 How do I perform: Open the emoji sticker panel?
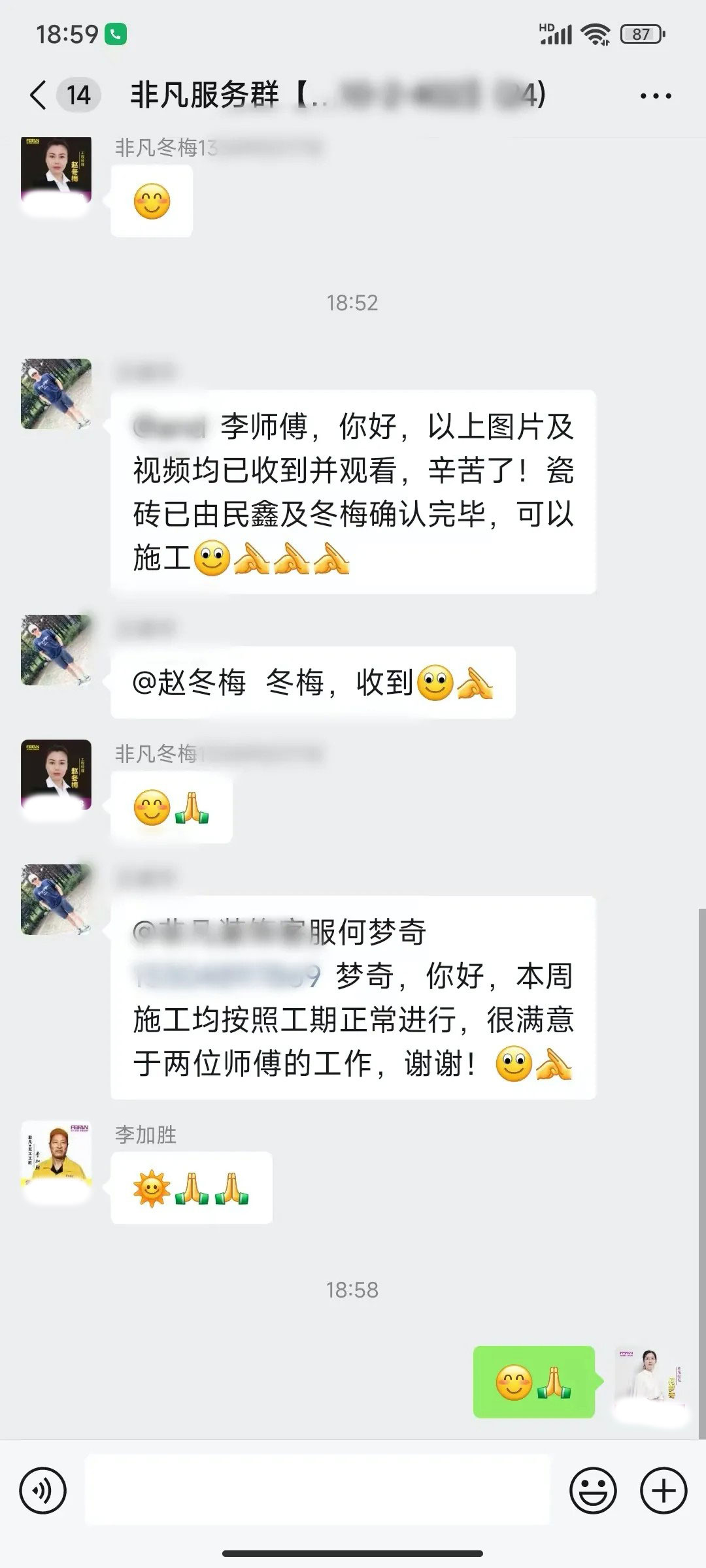[593, 1491]
